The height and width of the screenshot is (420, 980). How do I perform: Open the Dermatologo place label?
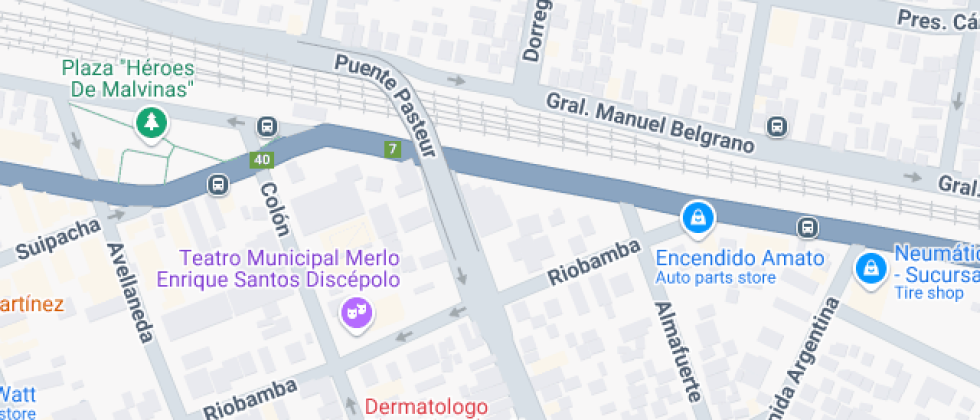tap(426, 407)
